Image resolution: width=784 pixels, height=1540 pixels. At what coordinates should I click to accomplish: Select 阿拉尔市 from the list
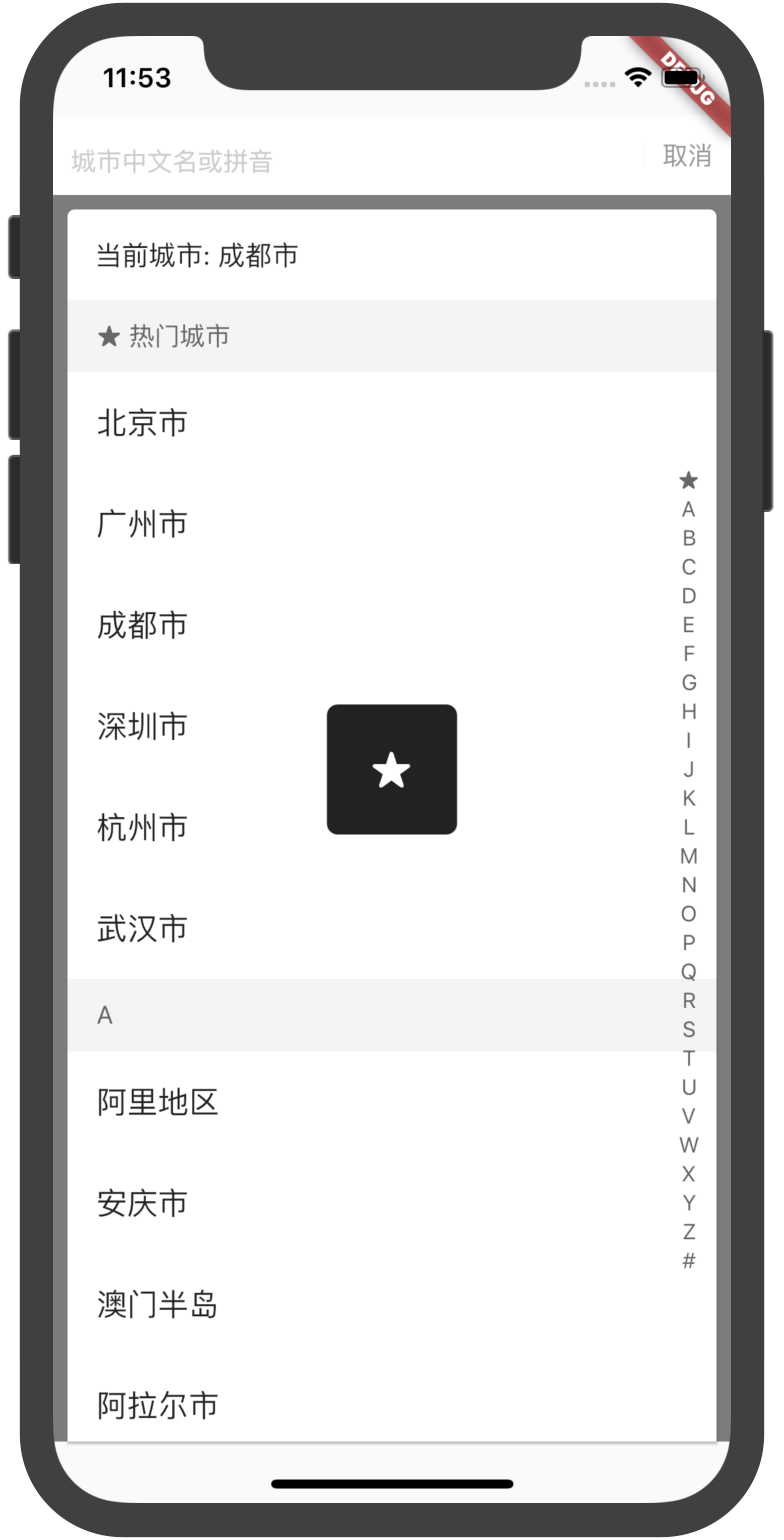click(157, 1405)
